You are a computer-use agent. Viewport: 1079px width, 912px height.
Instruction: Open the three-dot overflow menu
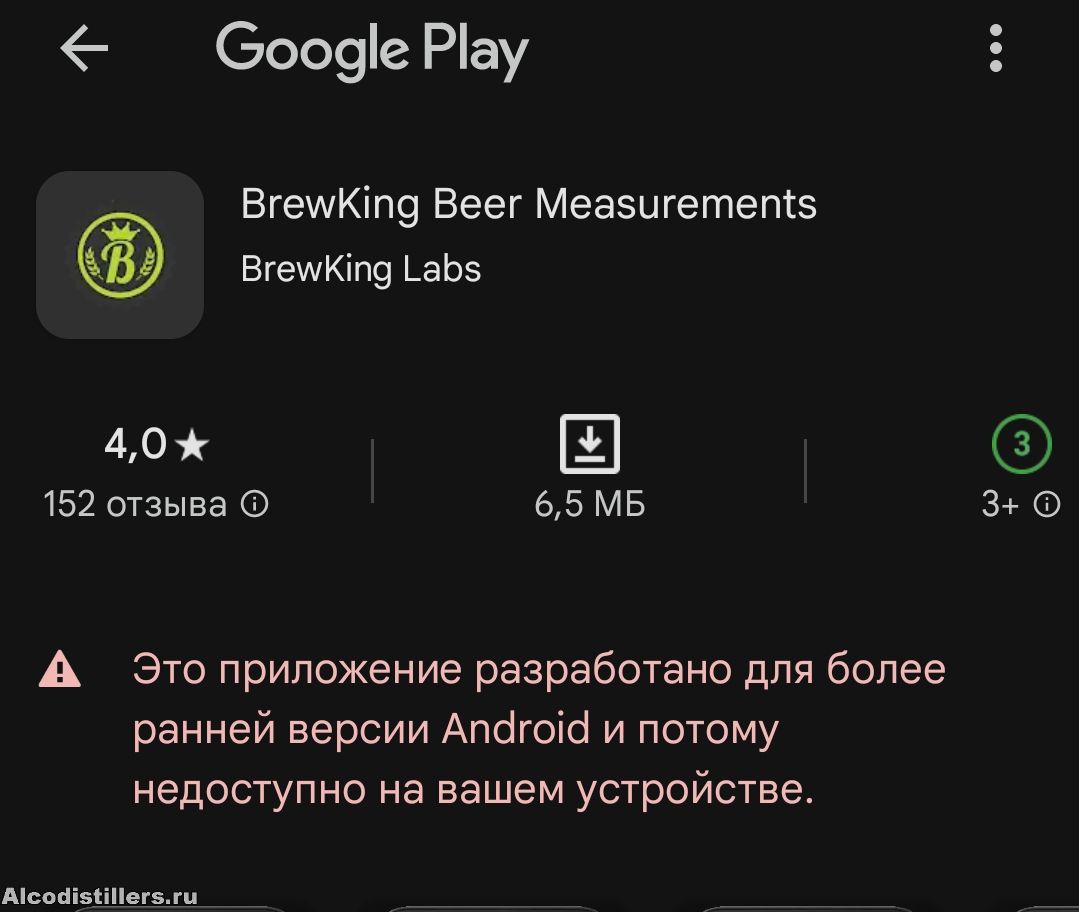(995, 49)
